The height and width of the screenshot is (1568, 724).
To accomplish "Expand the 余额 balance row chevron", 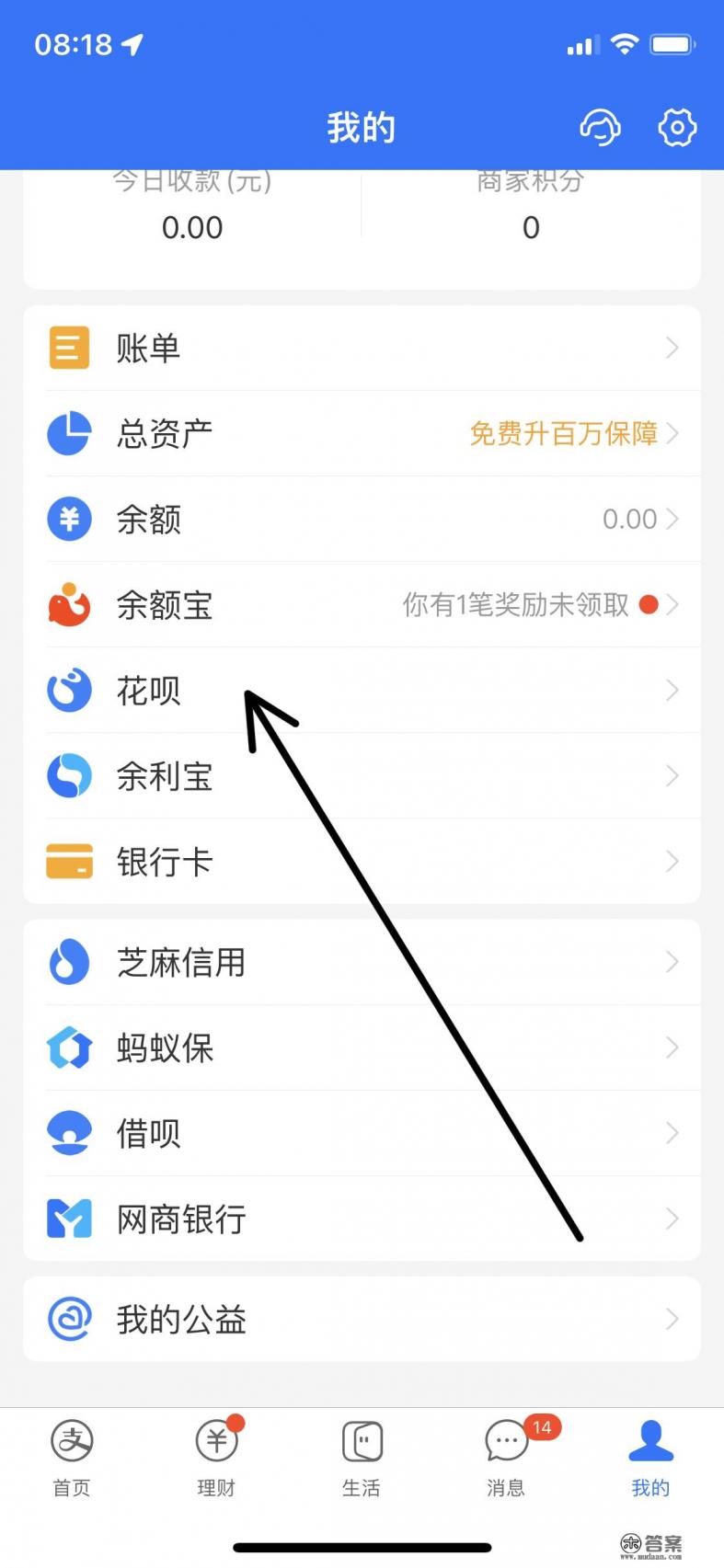I will click(x=672, y=519).
